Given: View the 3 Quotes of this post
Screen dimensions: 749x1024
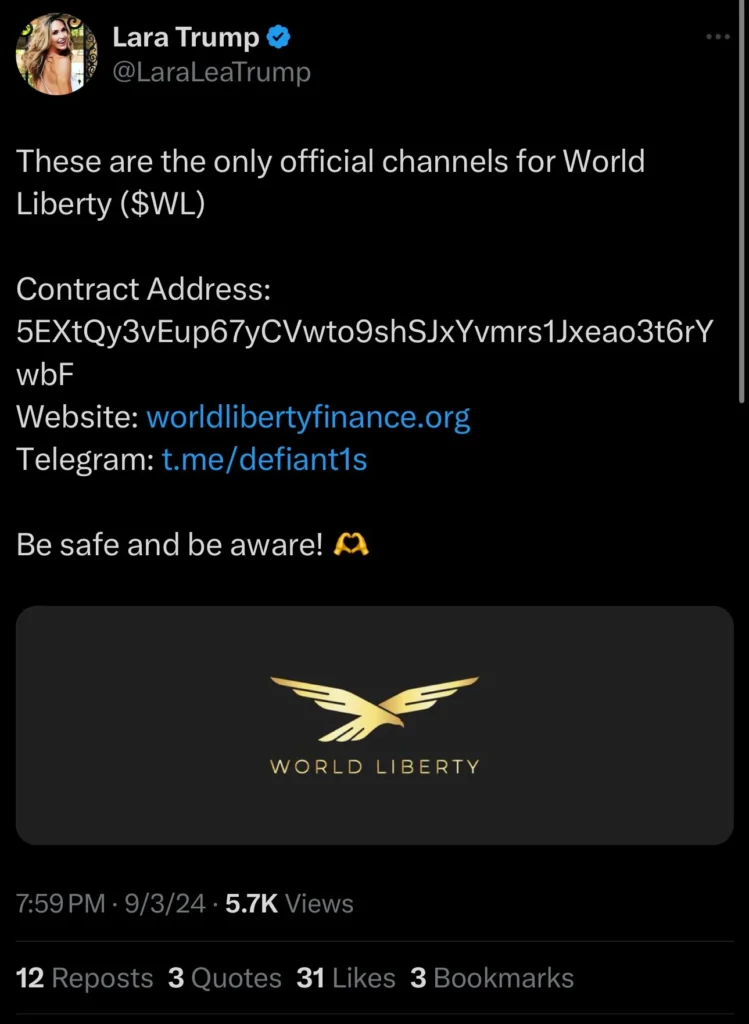Looking at the screenshot, I should tap(225, 978).
